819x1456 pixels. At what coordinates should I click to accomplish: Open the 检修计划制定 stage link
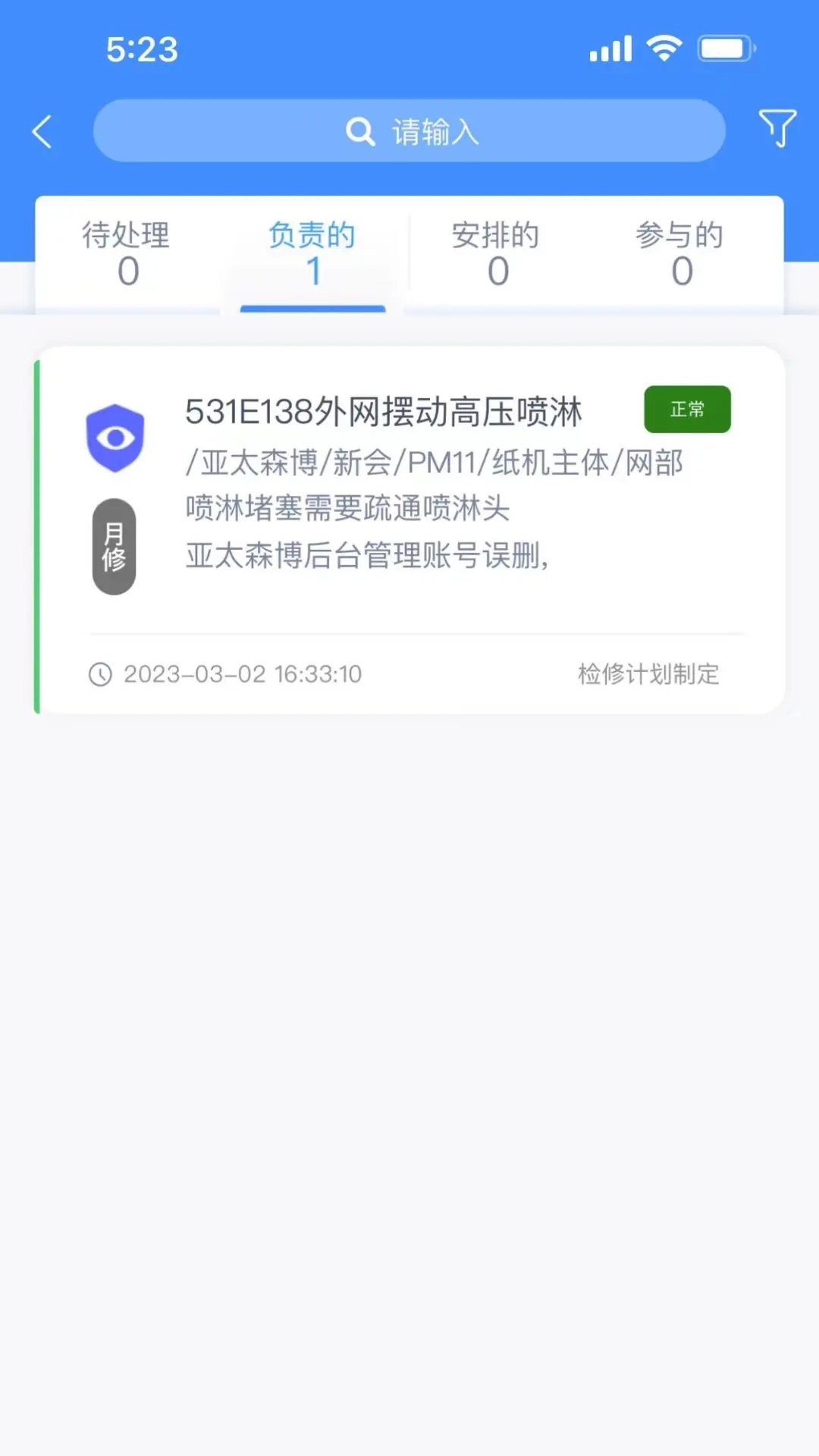pyautogui.click(x=647, y=674)
